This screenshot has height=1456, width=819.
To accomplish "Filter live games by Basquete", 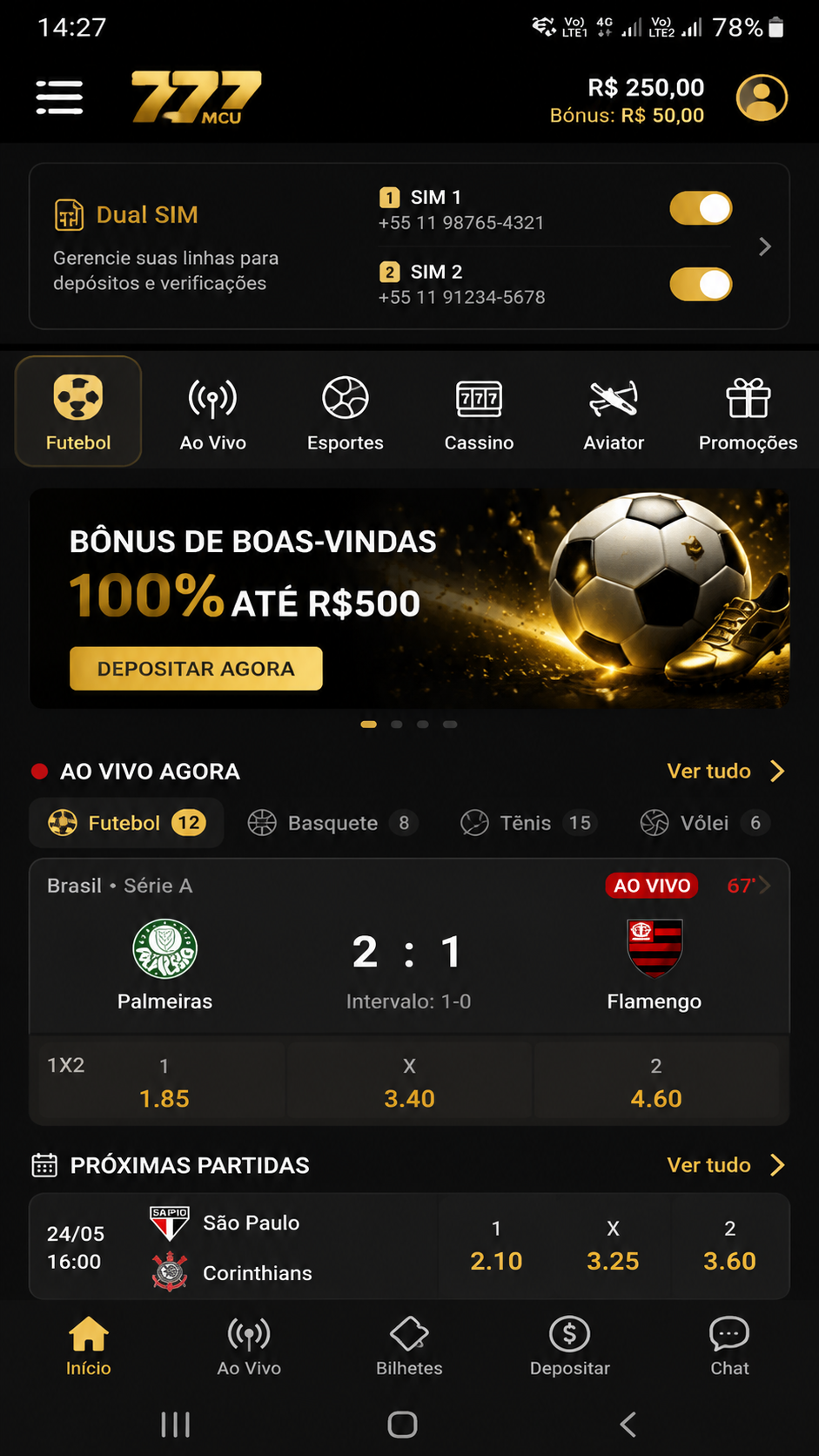I will click(x=332, y=823).
